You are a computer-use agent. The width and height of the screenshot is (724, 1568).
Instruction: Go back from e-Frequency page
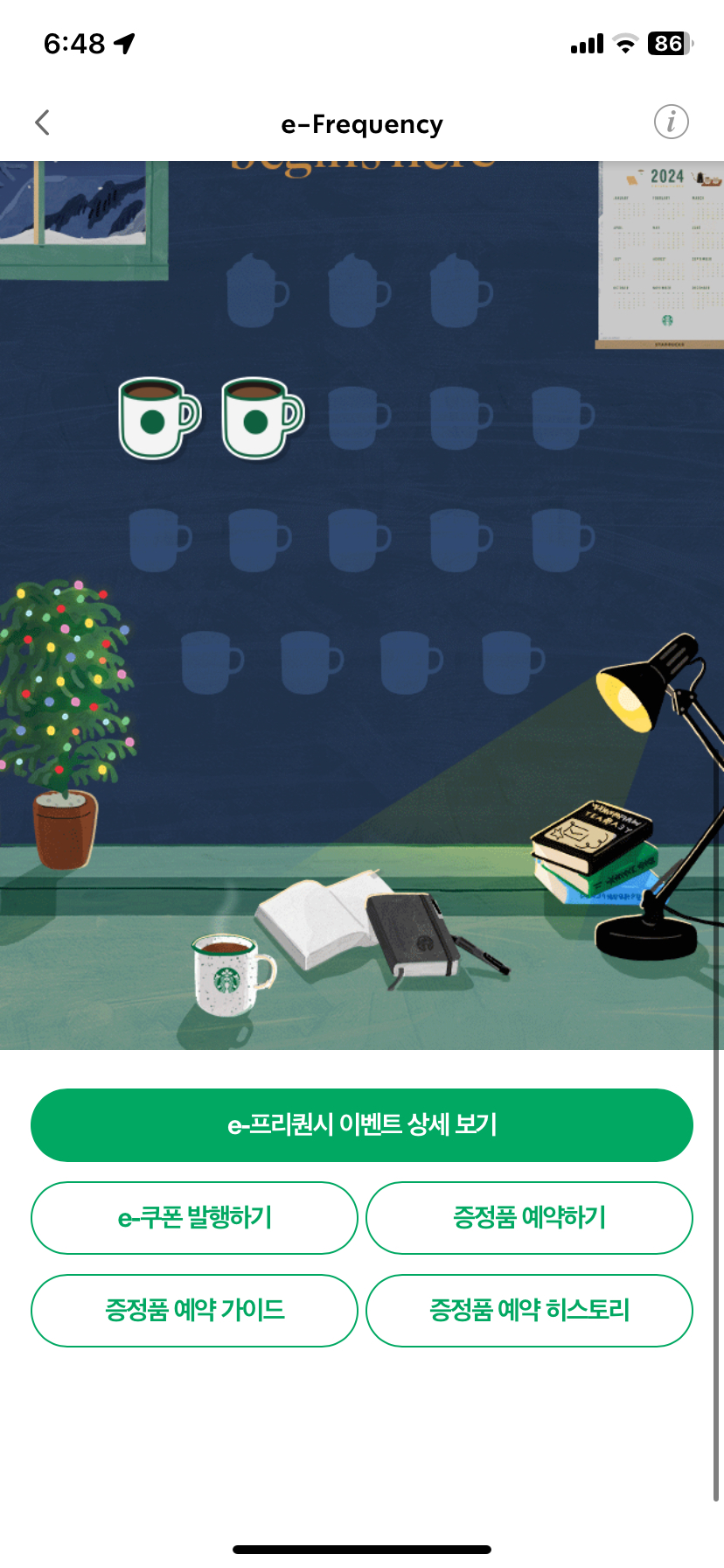coord(42,122)
